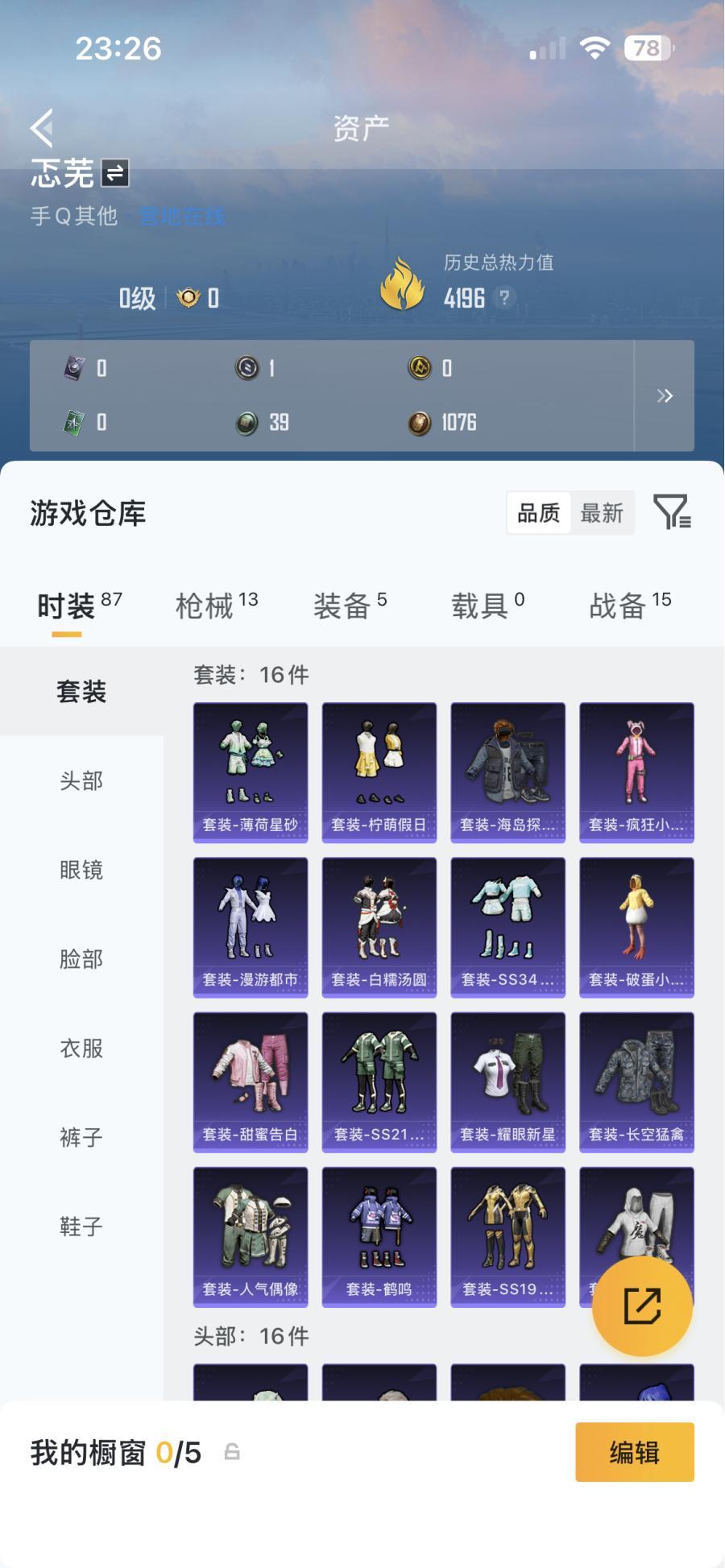Select 头部 in the side category list
725x1568 pixels.
coord(81,780)
